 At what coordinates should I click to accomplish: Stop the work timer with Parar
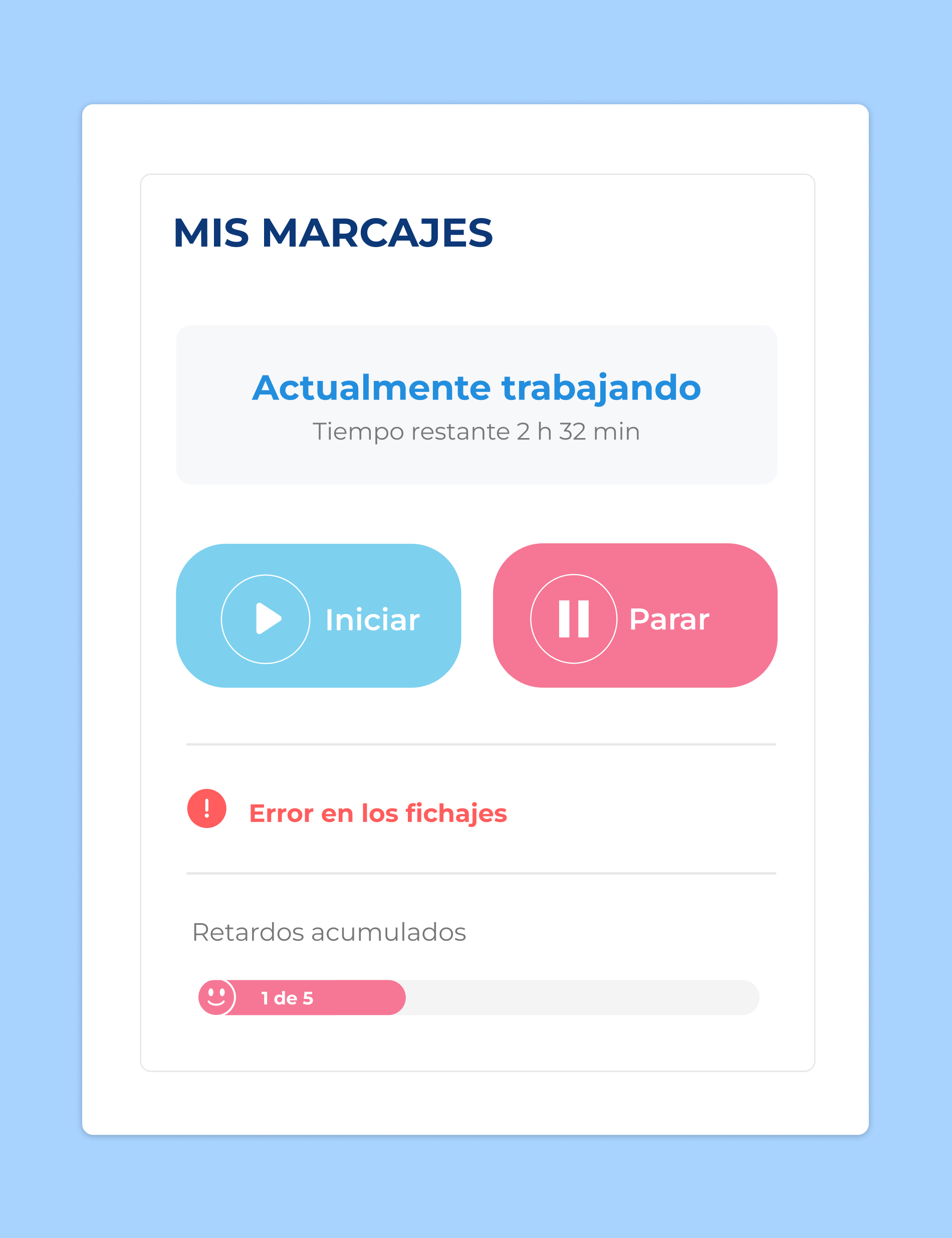click(635, 616)
